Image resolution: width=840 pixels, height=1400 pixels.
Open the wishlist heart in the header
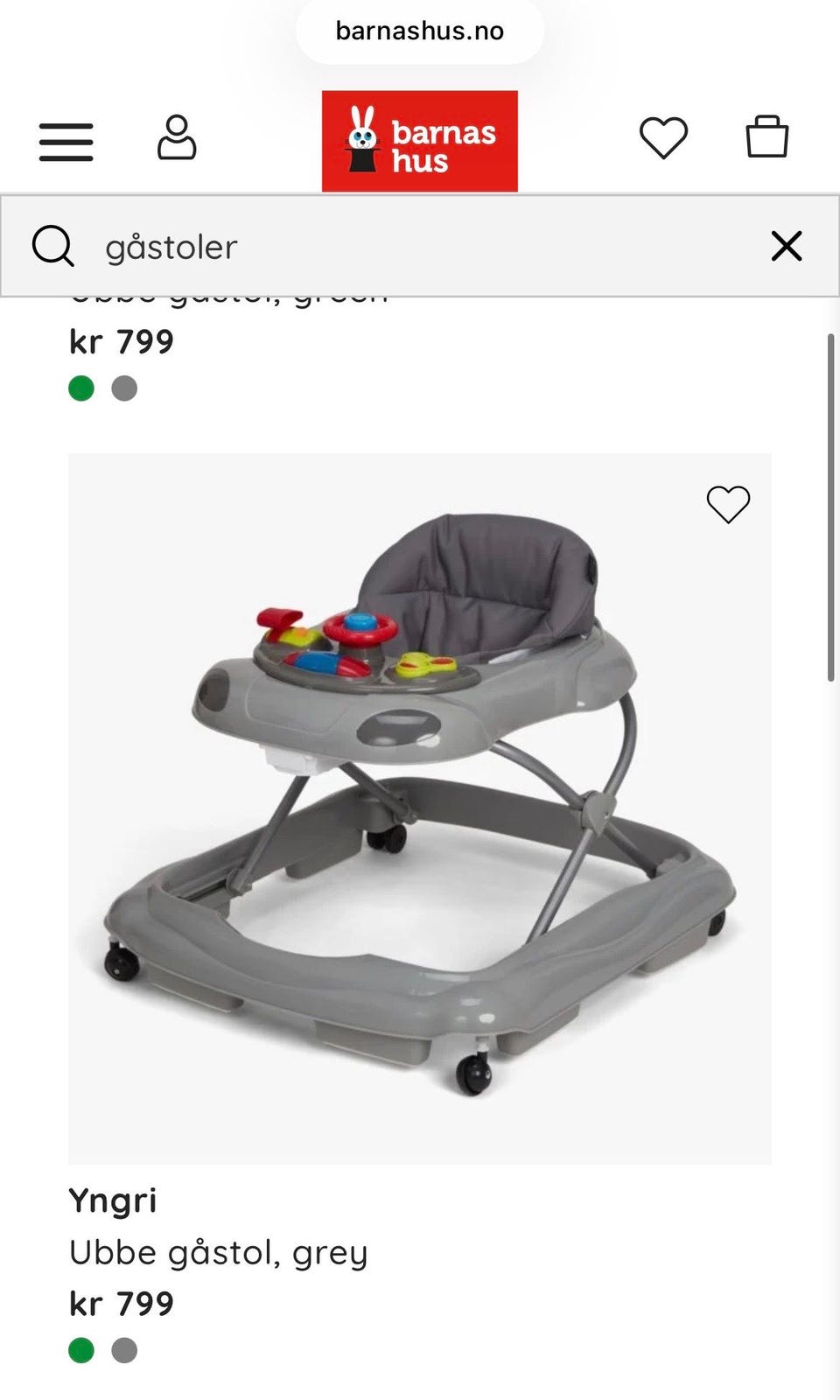663,138
